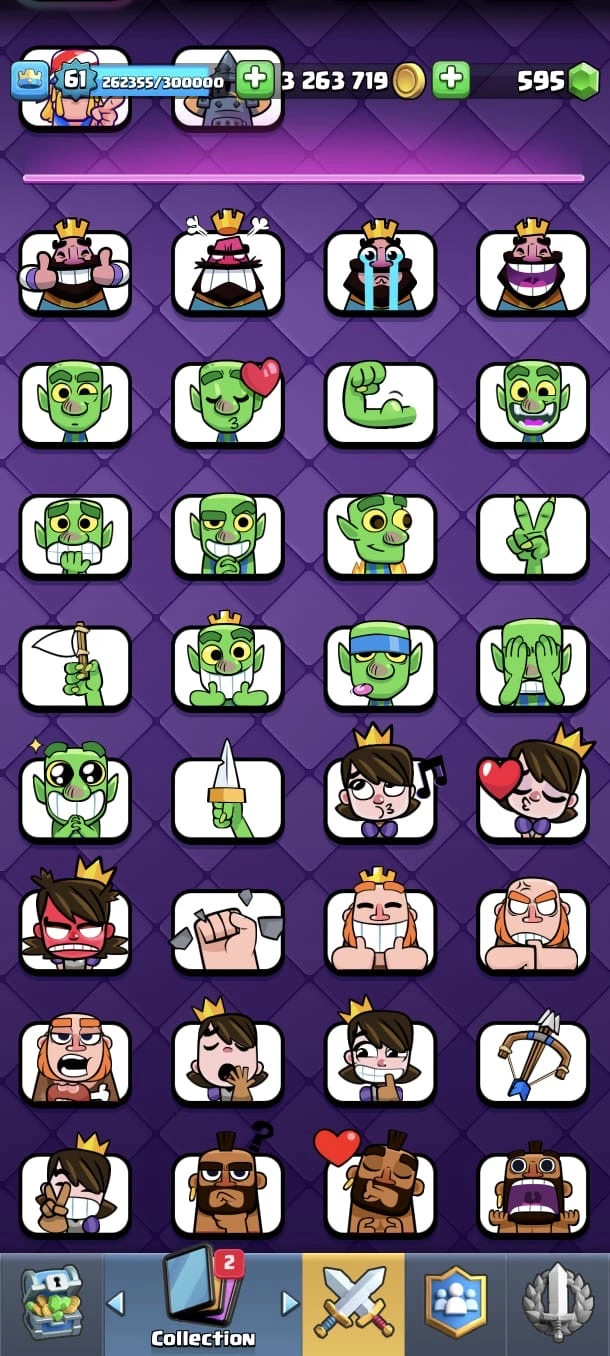Tap the green plus beside the experience bar
The image size is (610, 1356).
pos(255,80)
